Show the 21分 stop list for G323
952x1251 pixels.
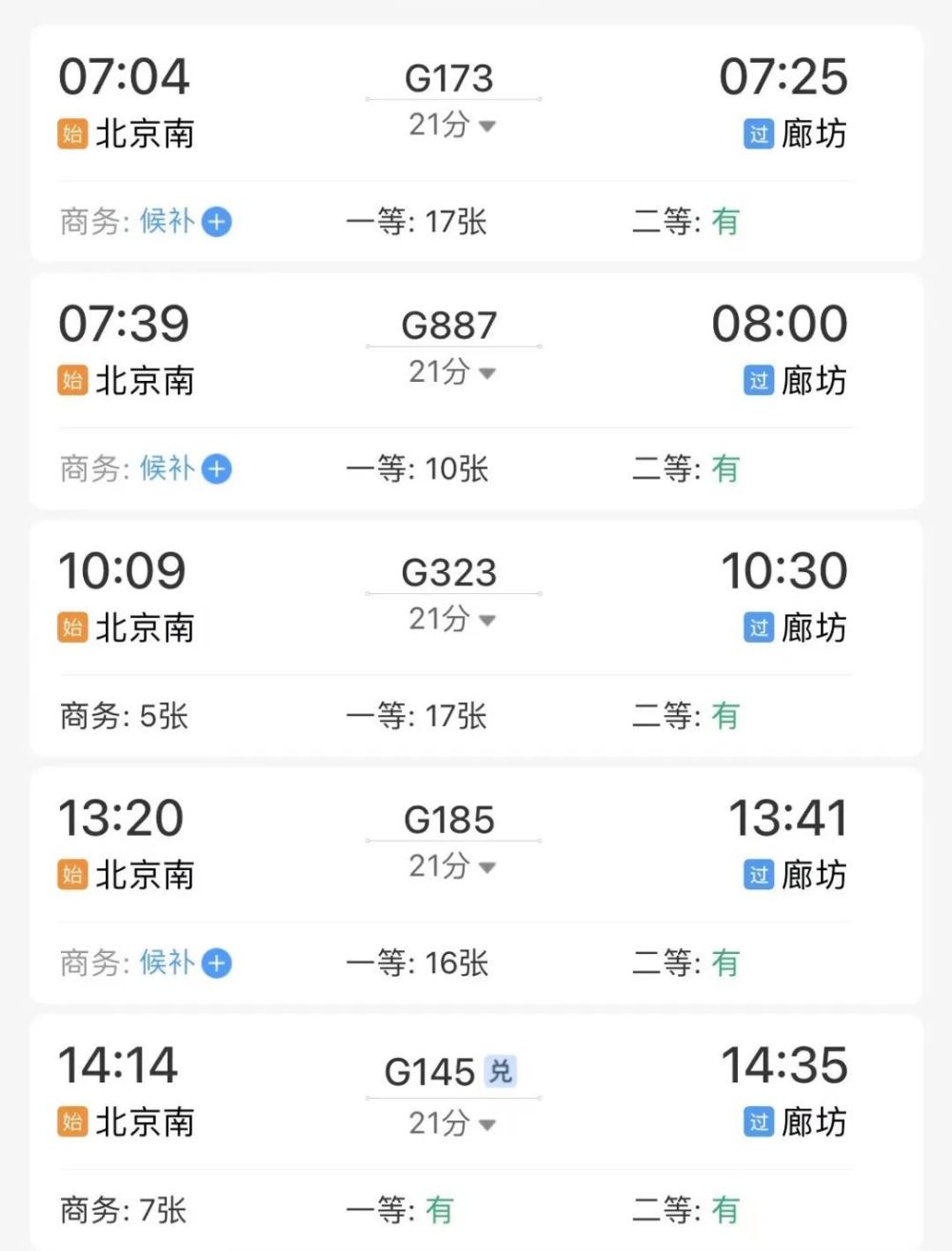click(x=453, y=620)
